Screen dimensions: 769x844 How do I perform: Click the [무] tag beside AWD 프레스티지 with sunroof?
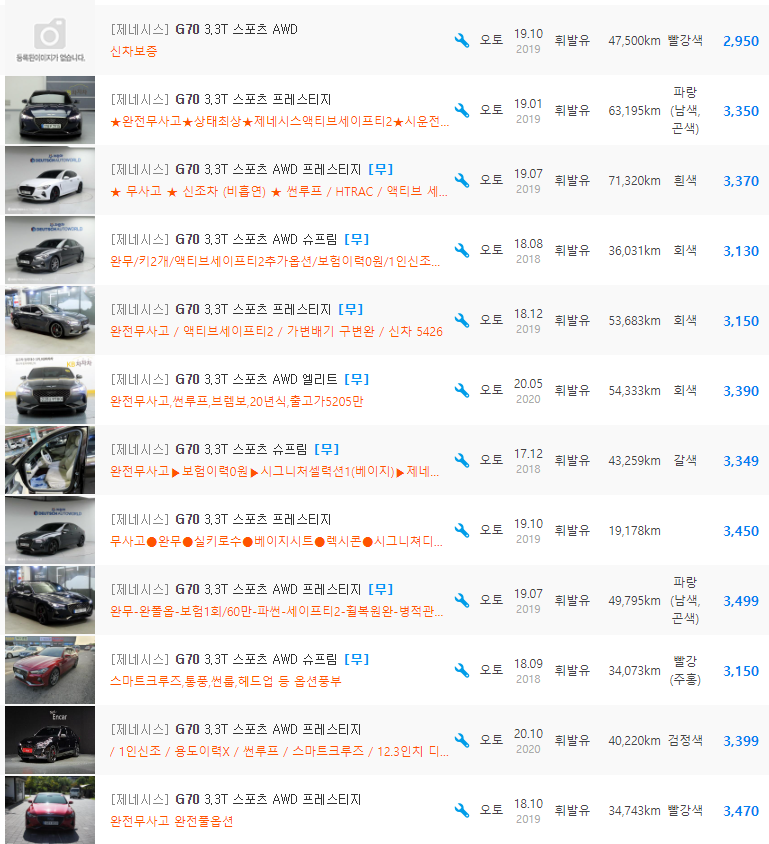click(x=383, y=169)
